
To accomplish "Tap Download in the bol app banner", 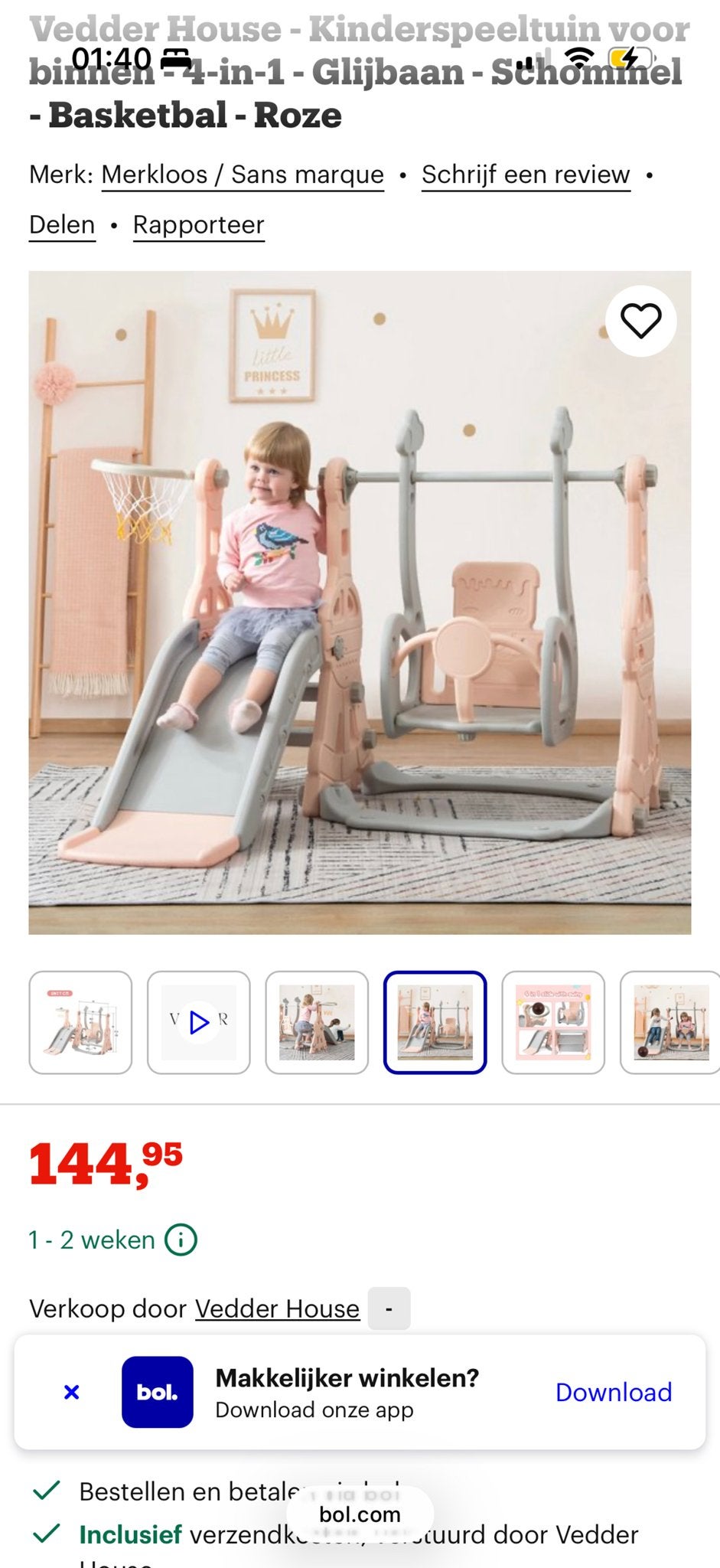I will tap(614, 1392).
